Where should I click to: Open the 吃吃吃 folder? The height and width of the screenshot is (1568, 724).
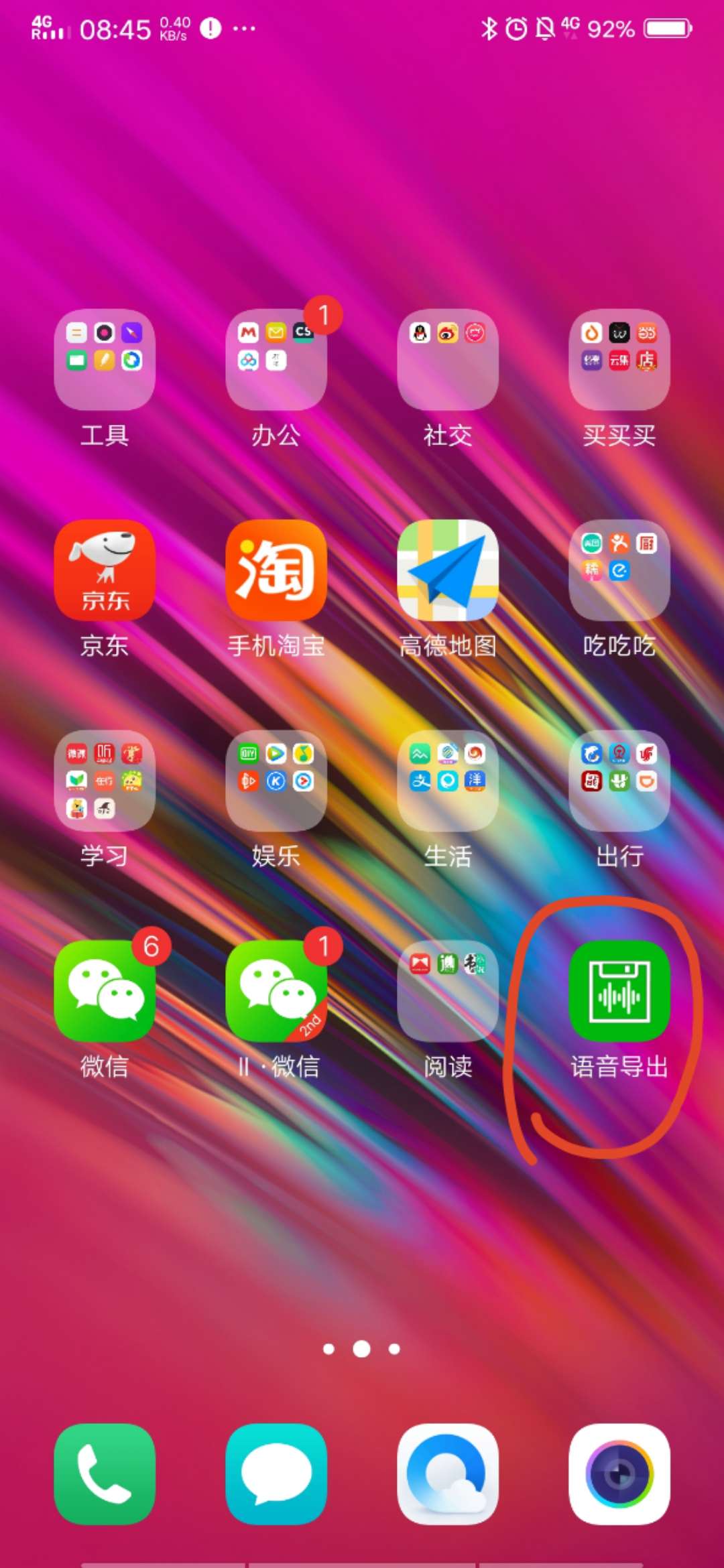[x=619, y=570]
